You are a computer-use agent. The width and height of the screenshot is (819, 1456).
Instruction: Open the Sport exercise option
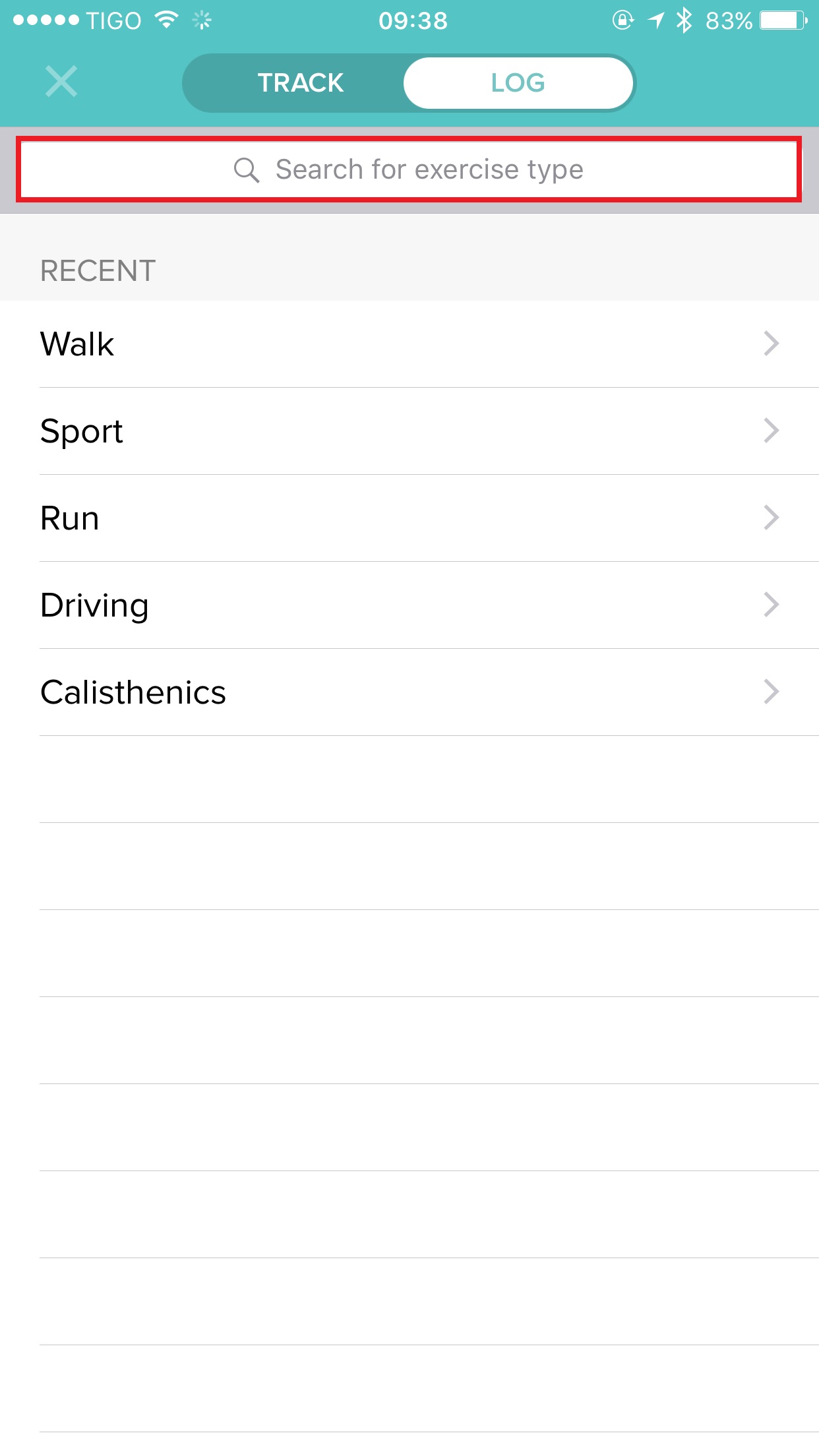(x=409, y=431)
